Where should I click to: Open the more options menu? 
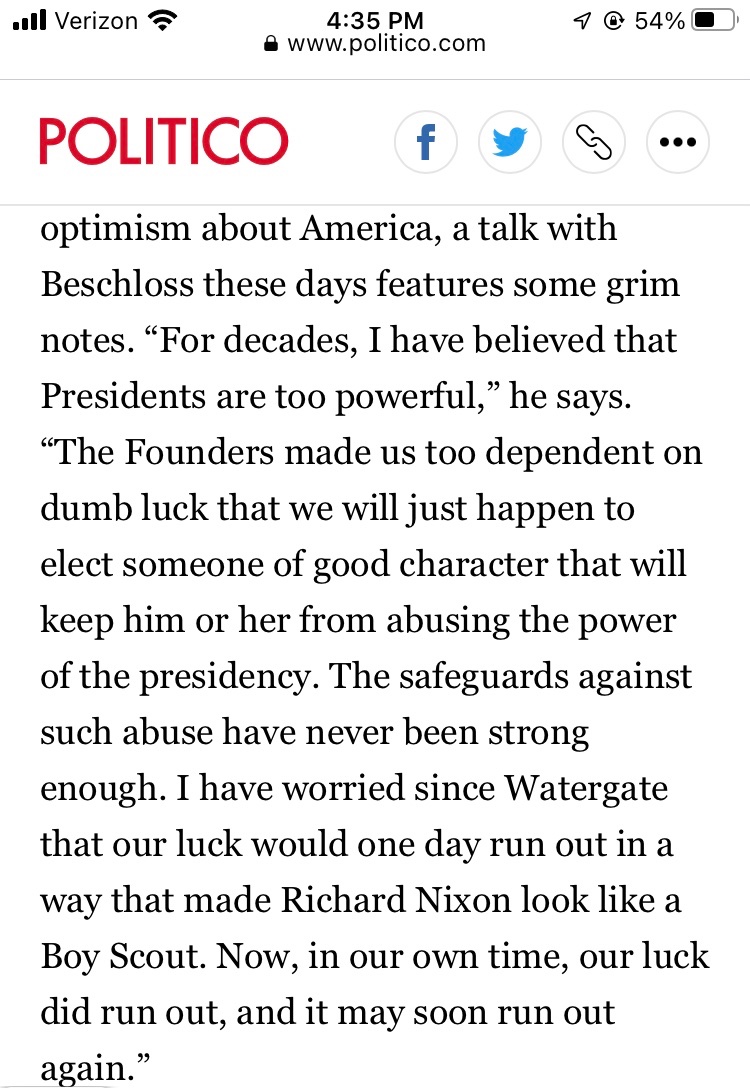pyautogui.click(x=678, y=141)
